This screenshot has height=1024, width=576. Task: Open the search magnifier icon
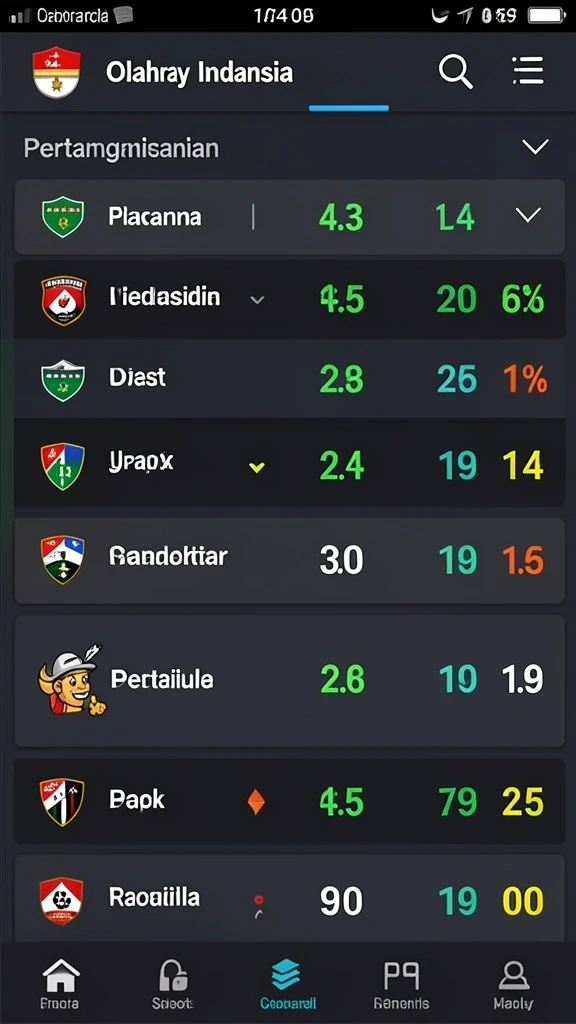pos(455,71)
